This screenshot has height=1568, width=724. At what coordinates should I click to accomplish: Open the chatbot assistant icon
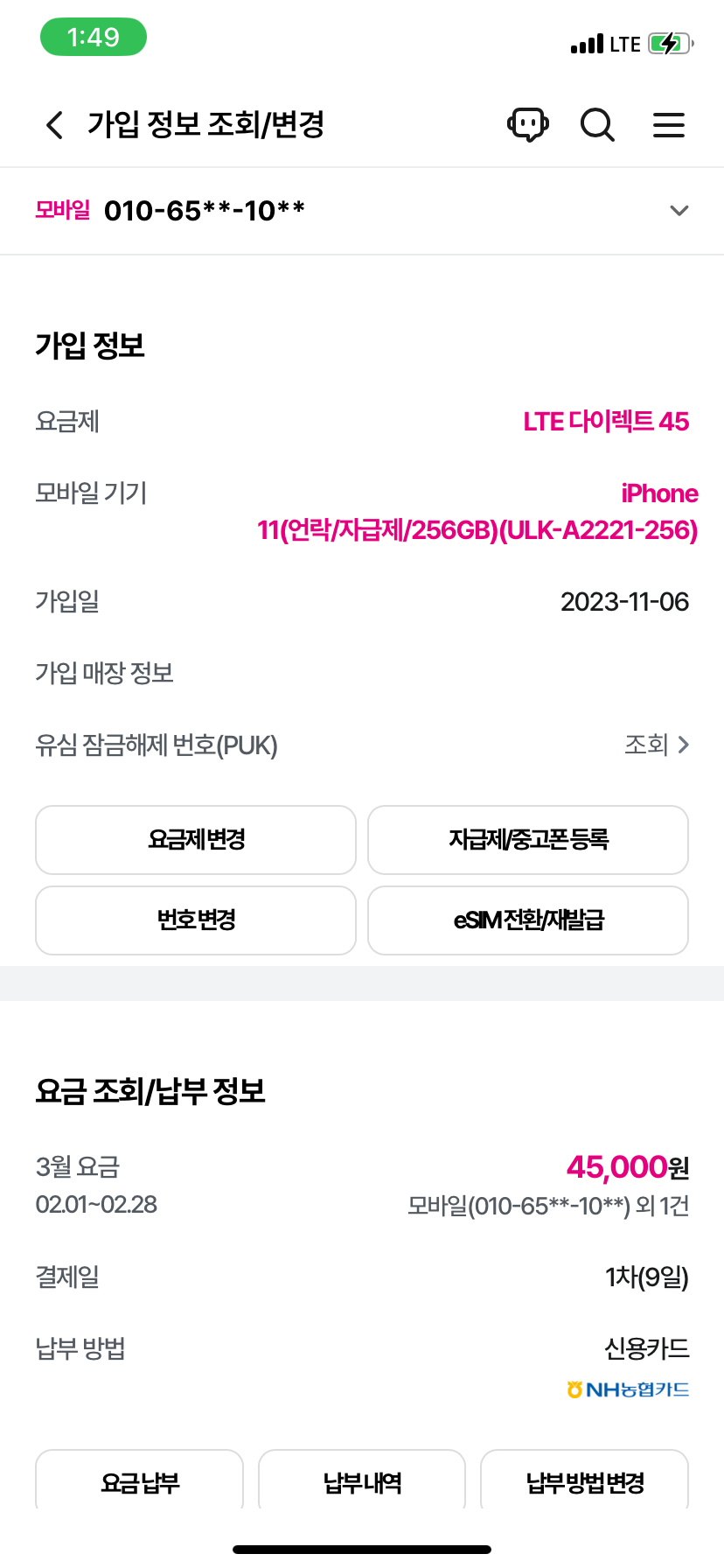click(x=527, y=125)
